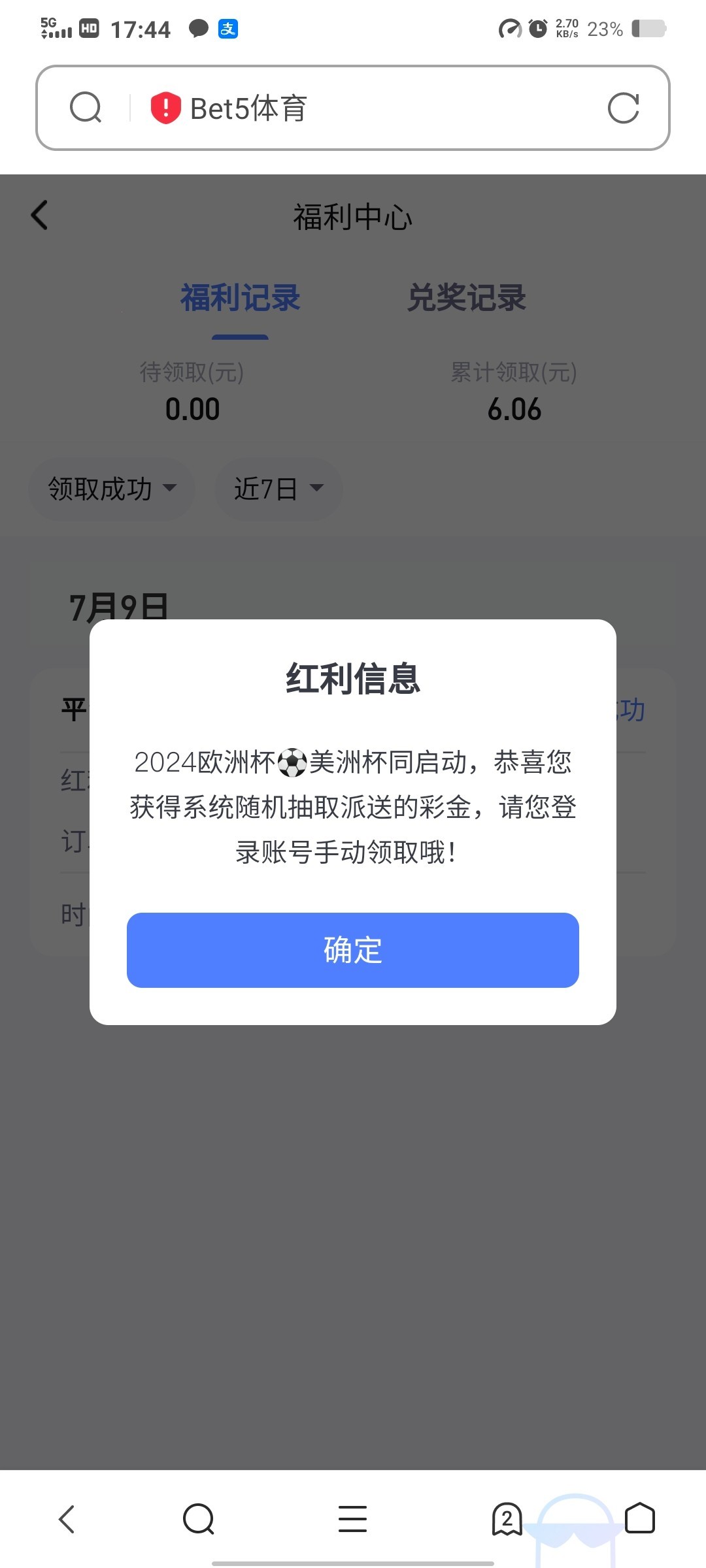Open browser search via magnifier in address bar

[x=86, y=108]
